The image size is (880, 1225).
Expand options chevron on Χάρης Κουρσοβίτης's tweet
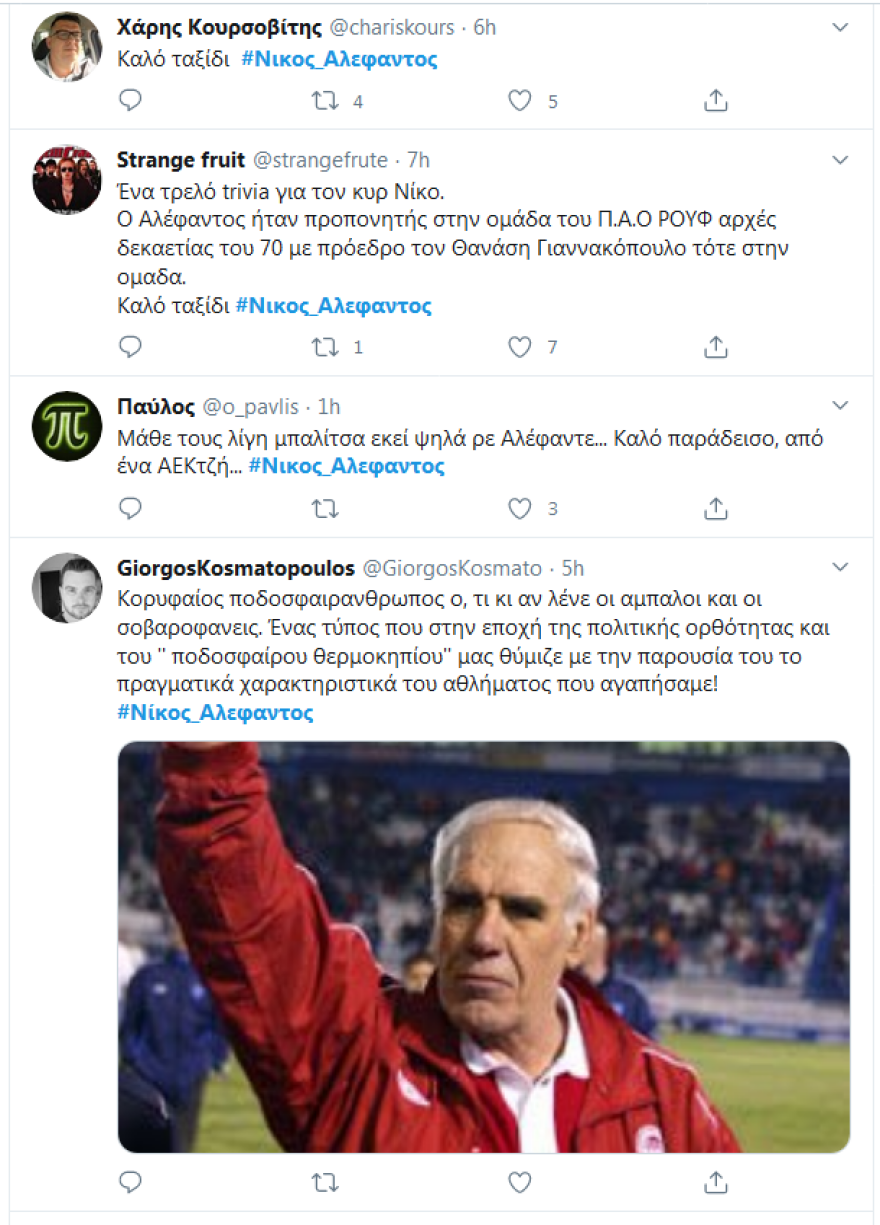coord(840,27)
